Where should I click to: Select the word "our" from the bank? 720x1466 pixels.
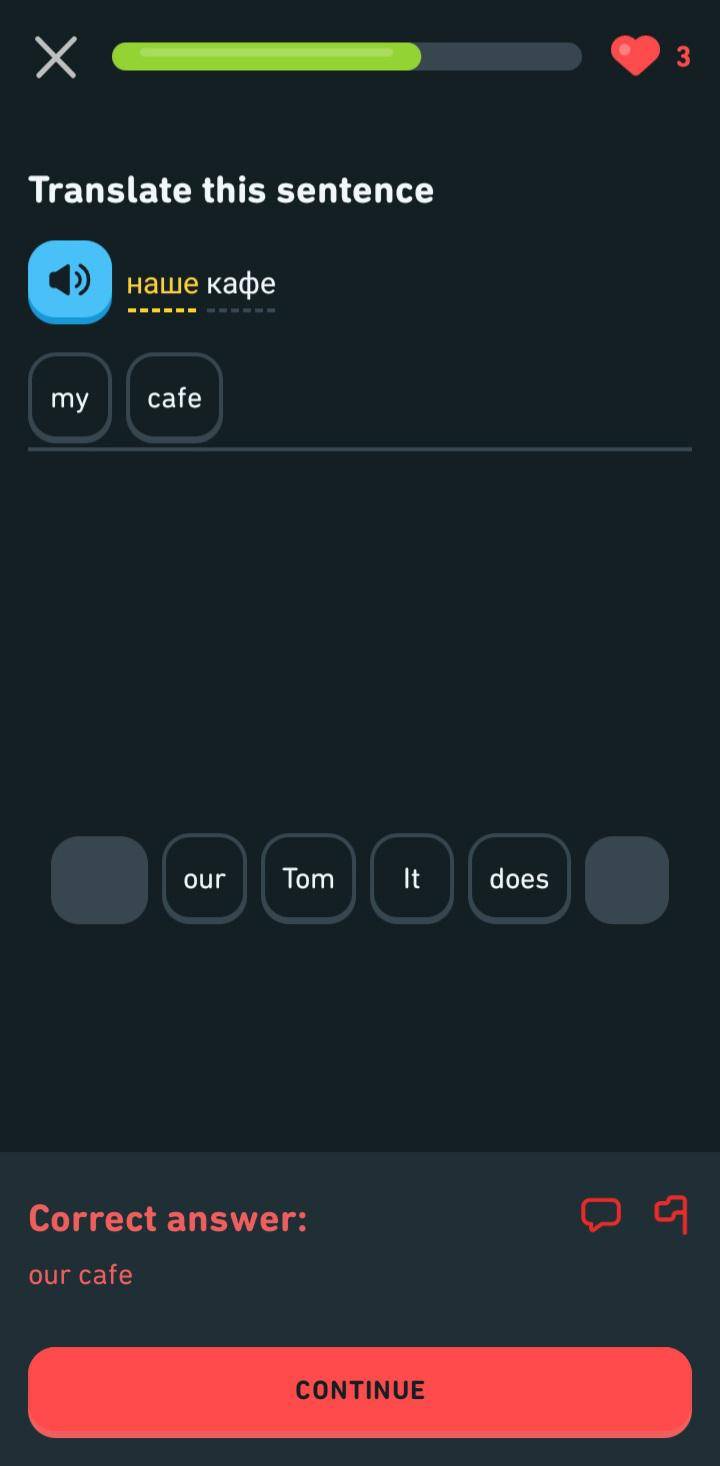click(x=204, y=878)
